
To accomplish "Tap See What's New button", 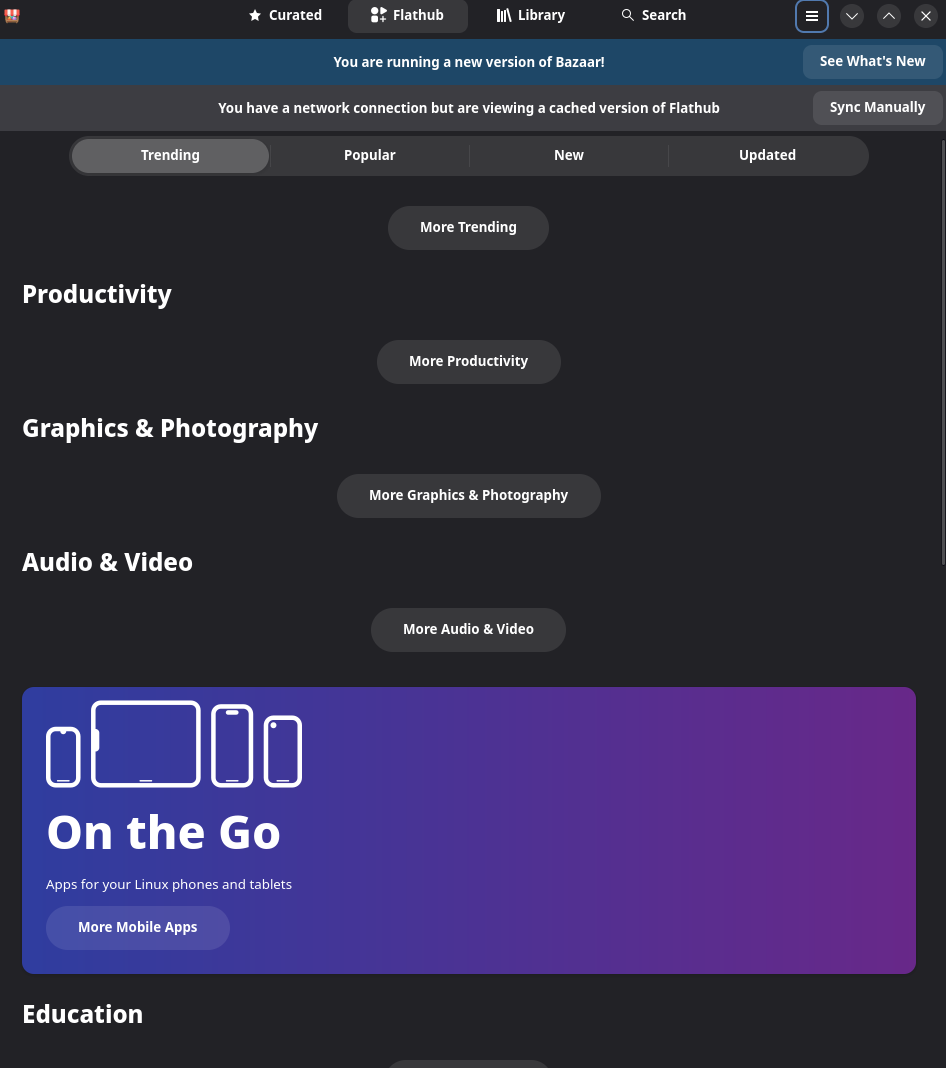I will [872, 62].
